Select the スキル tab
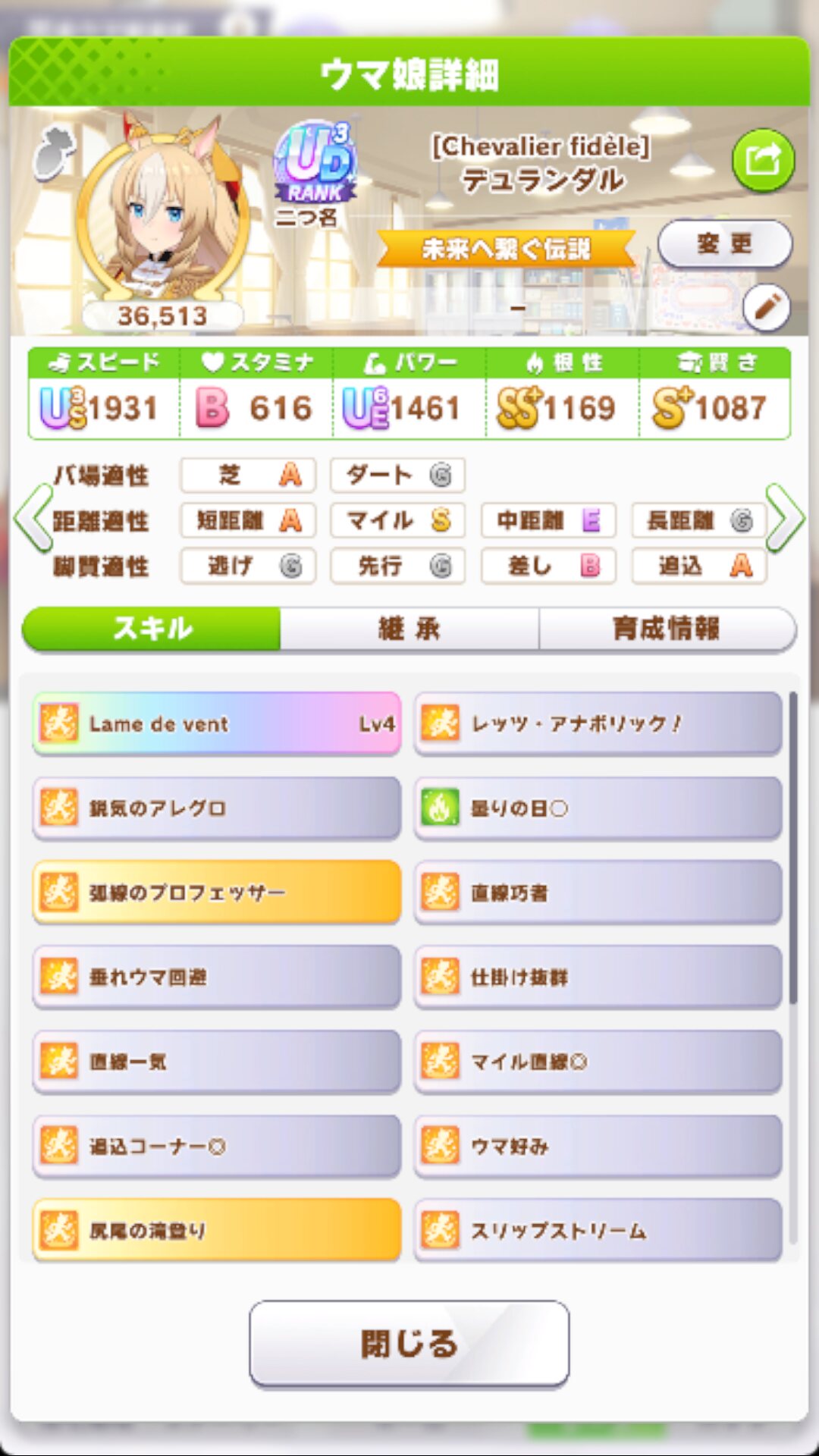Viewport: 819px width, 1456px height. tap(152, 629)
